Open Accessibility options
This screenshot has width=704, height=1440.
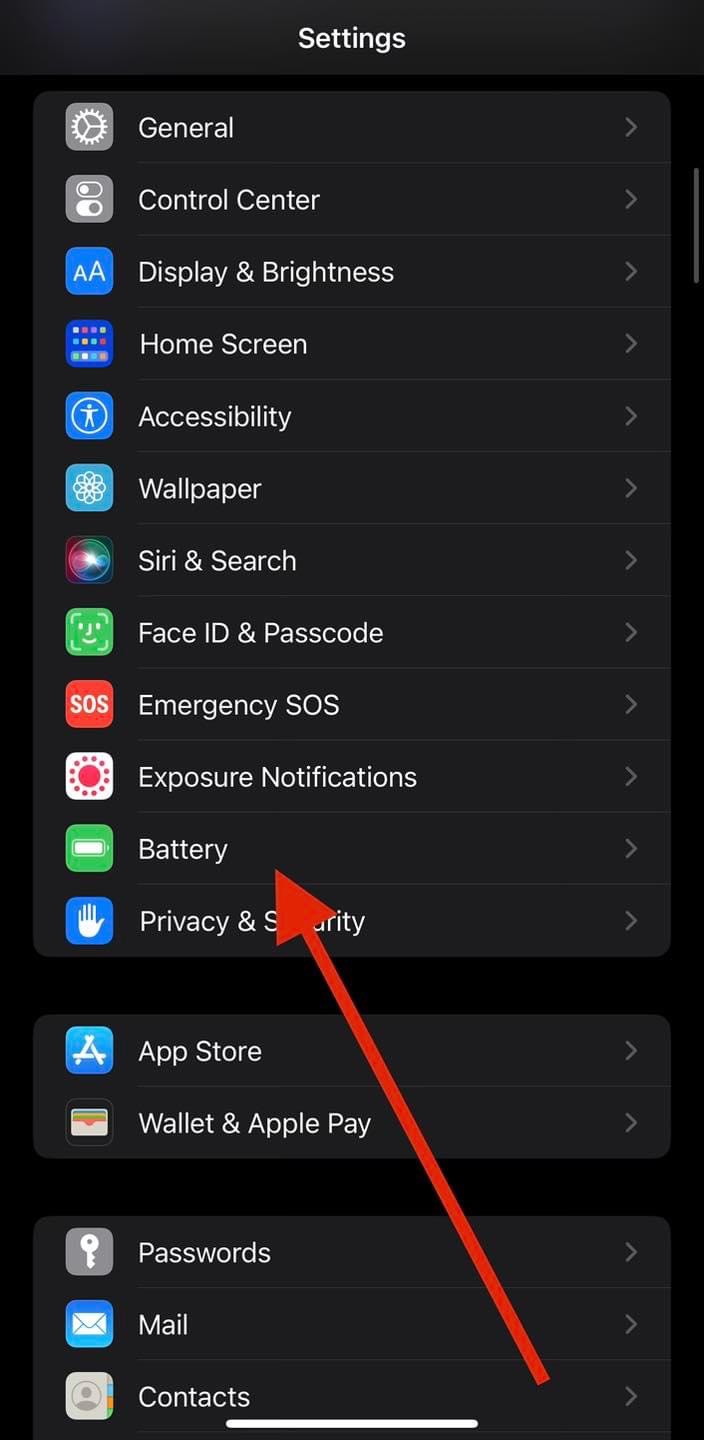coord(352,416)
